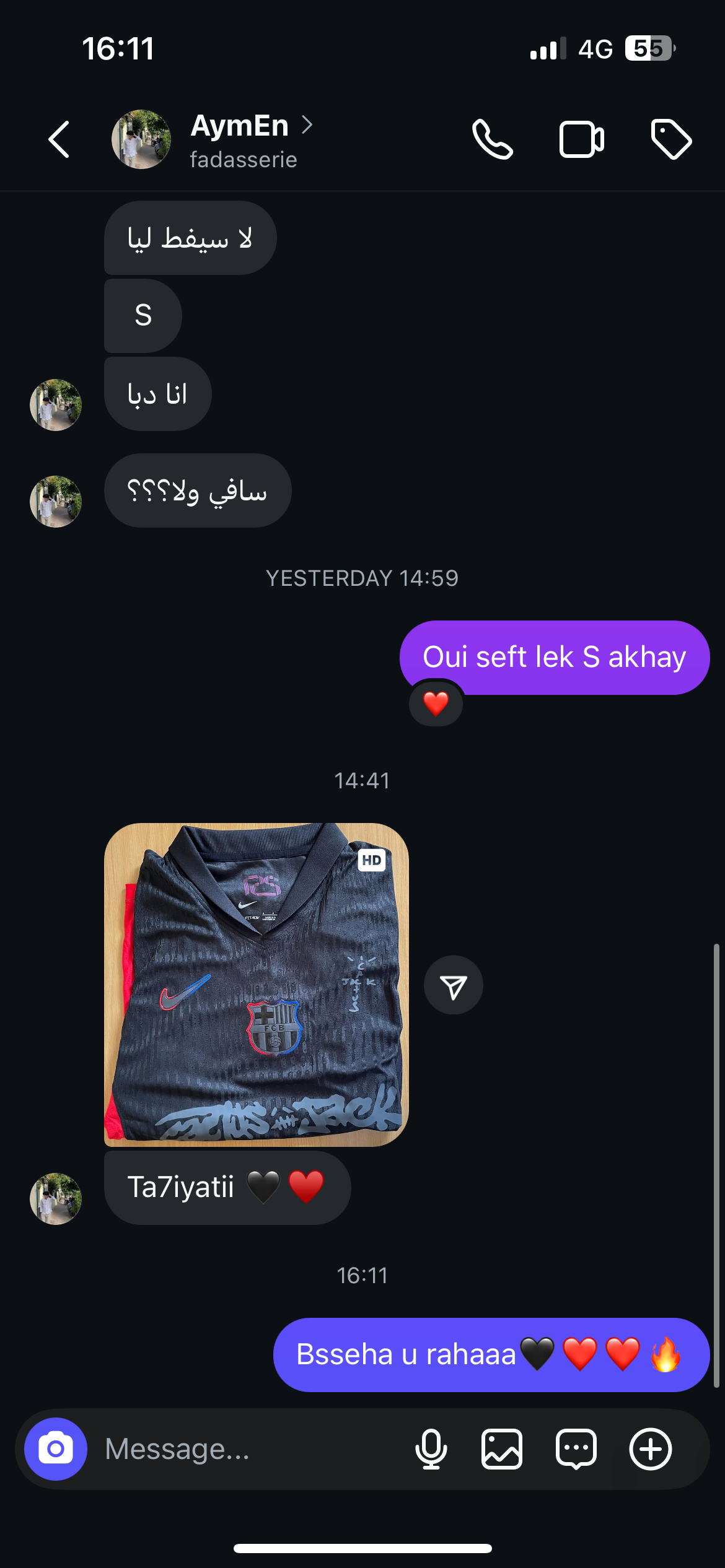Start a voice call with AymEn
This screenshot has width=725, height=1568.
click(492, 139)
